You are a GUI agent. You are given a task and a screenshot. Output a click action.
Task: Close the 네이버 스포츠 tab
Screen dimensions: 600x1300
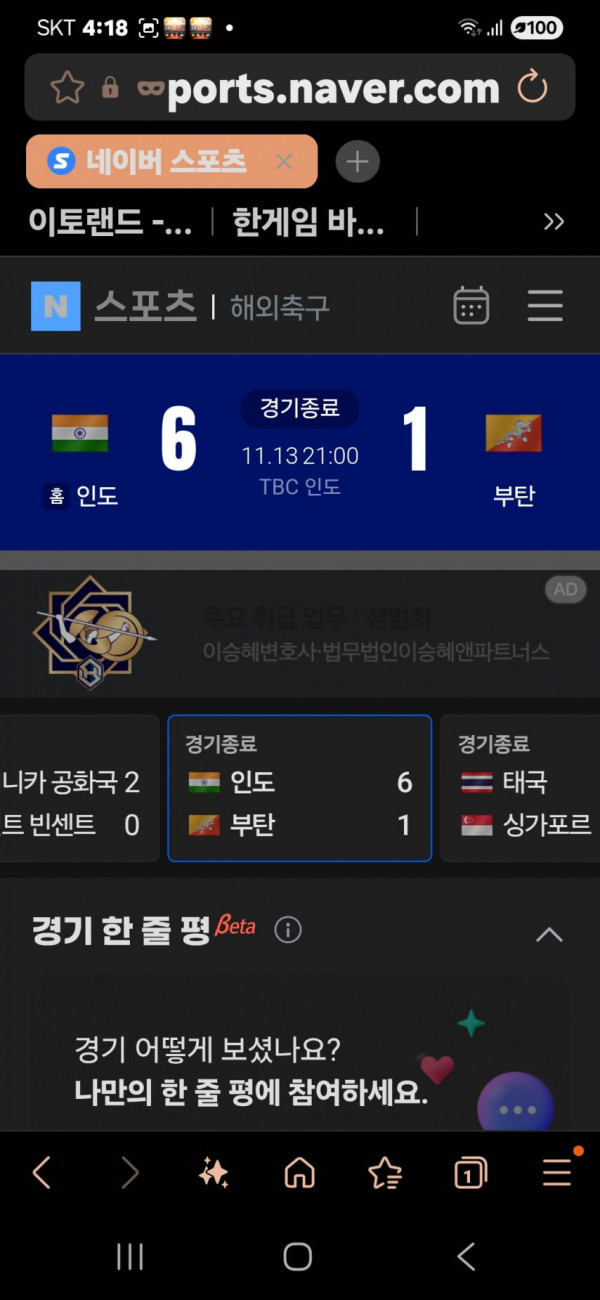point(284,162)
